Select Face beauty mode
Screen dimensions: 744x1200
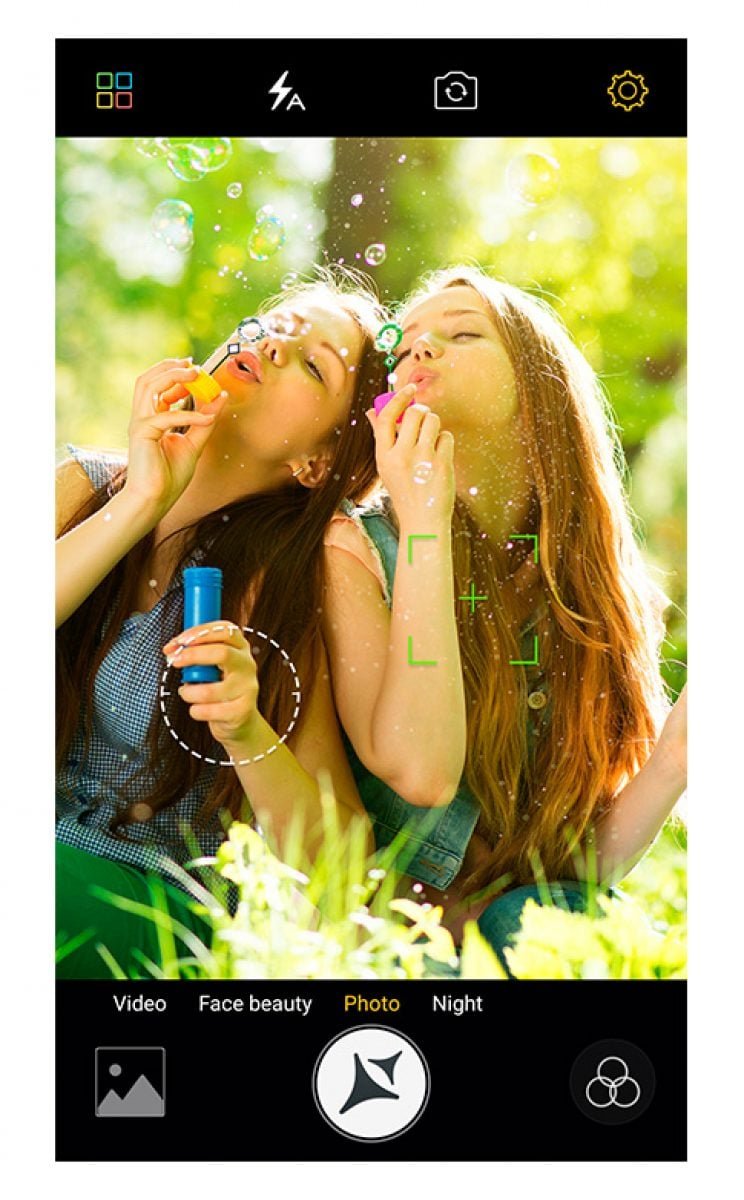click(x=255, y=1003)
